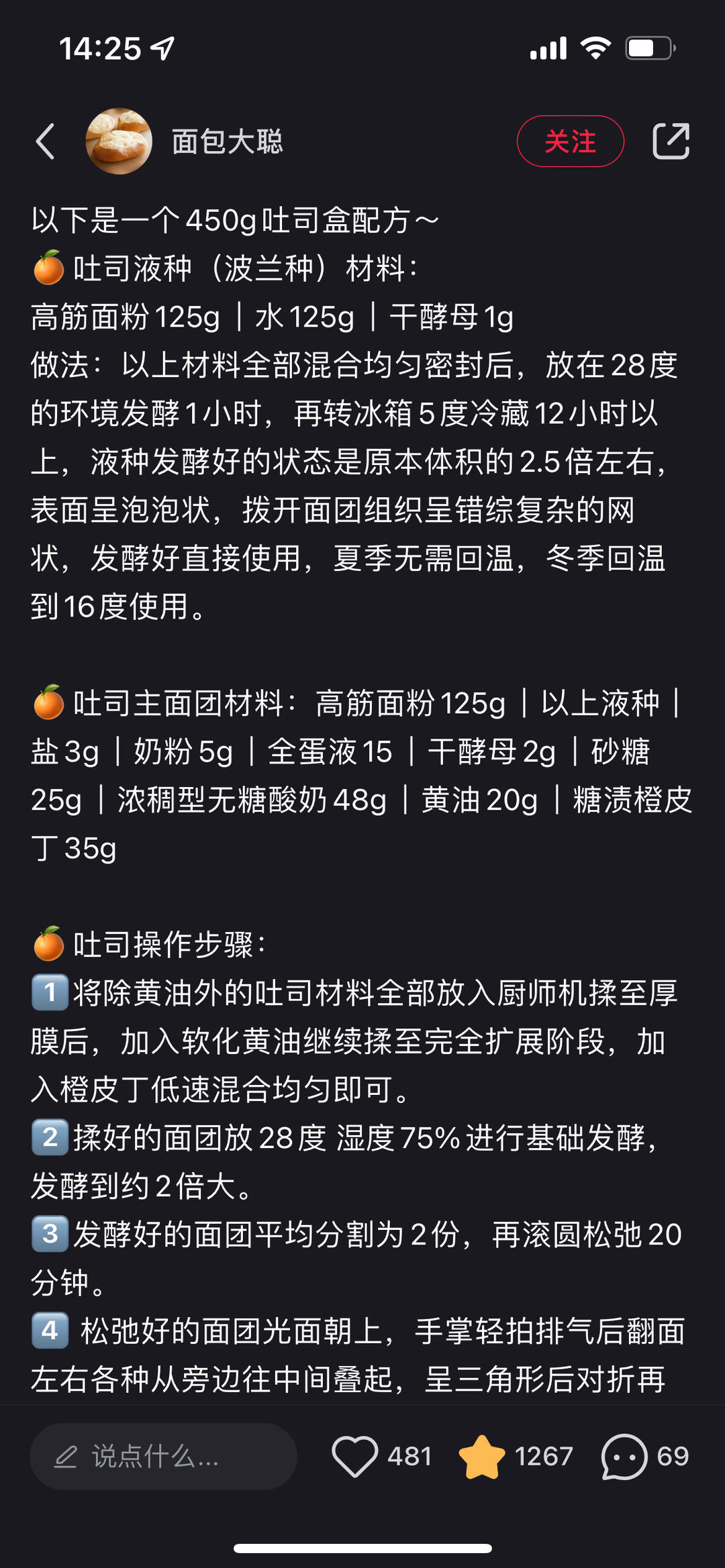Viewport: 725px width, 1568px height.
Task: Open the author name 面包大聪
Action: (227, 142)
